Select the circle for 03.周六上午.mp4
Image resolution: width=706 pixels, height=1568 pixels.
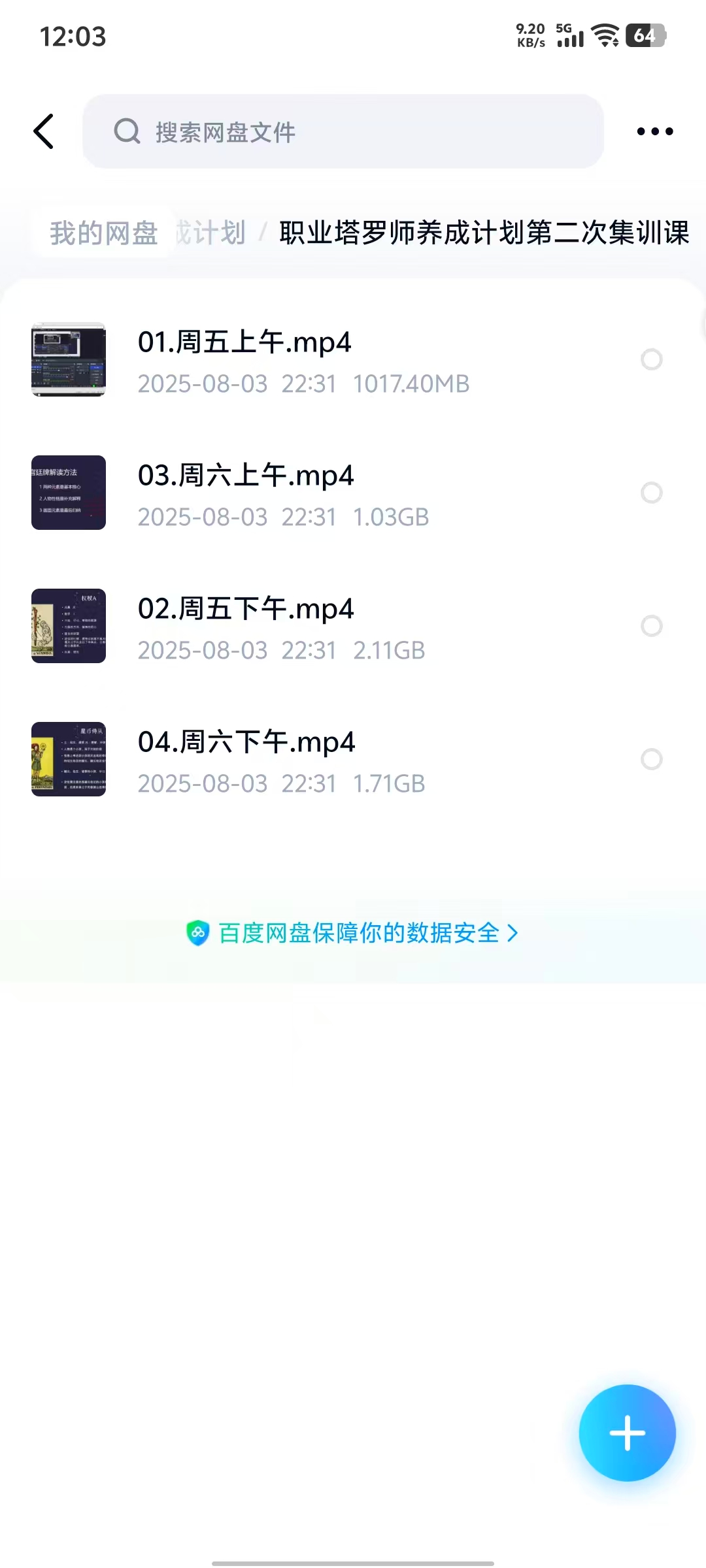(x=651, y=493)
